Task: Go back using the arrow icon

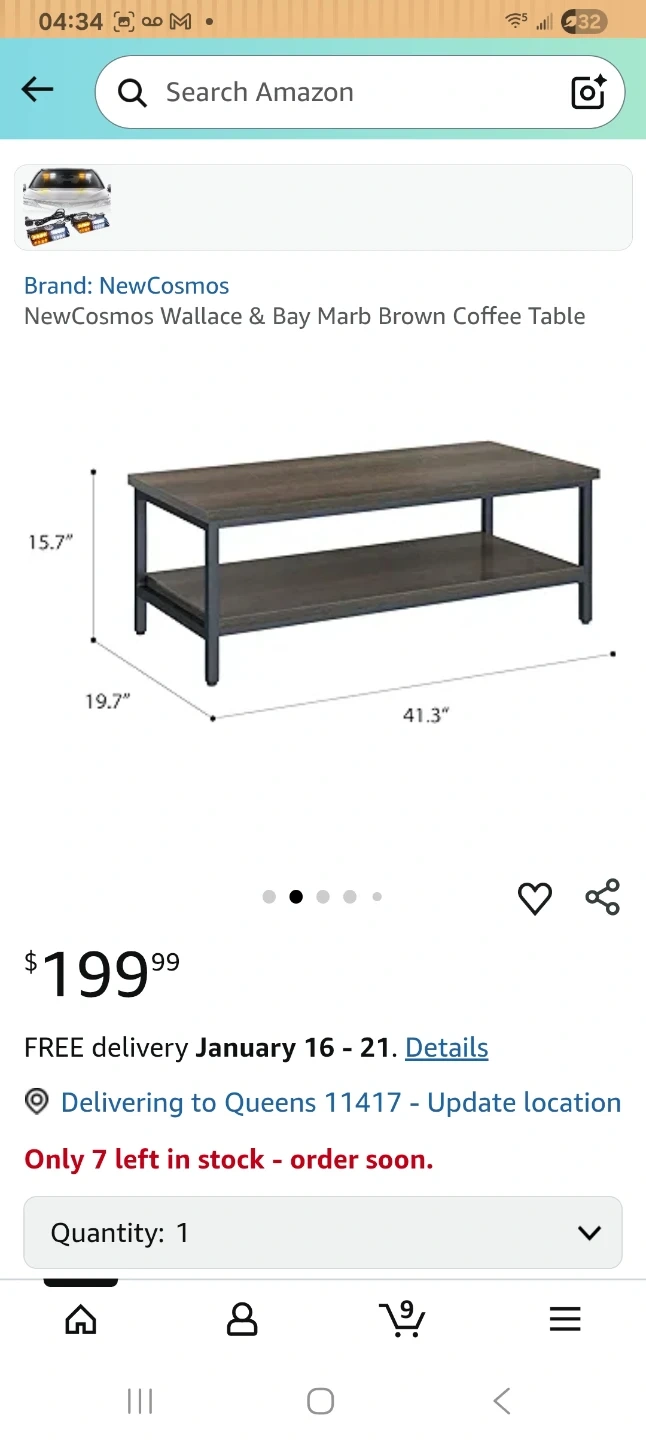Action: coord(37,91)
